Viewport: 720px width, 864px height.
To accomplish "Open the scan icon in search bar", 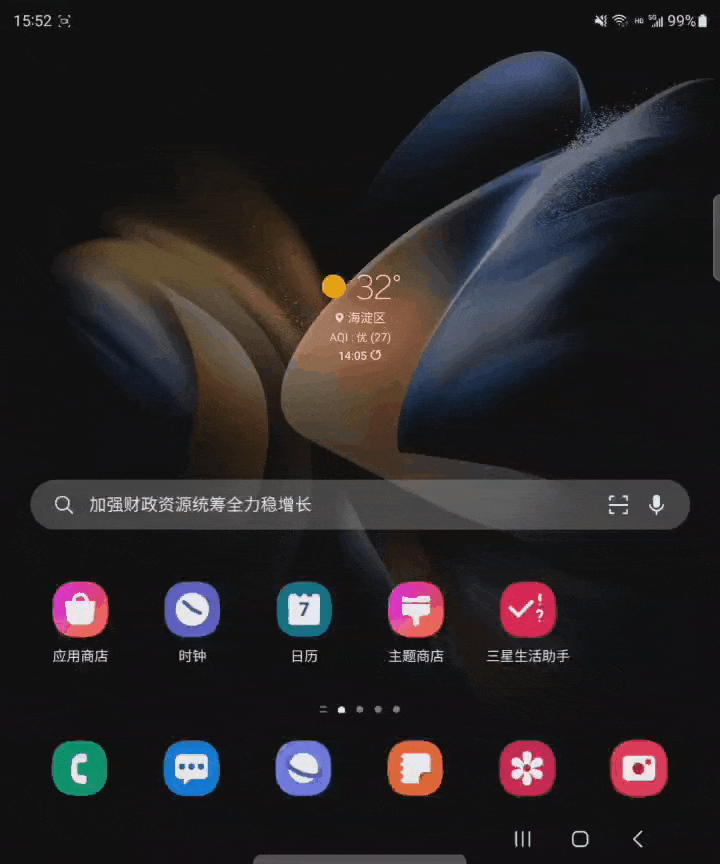I will (x=618, y=505).
